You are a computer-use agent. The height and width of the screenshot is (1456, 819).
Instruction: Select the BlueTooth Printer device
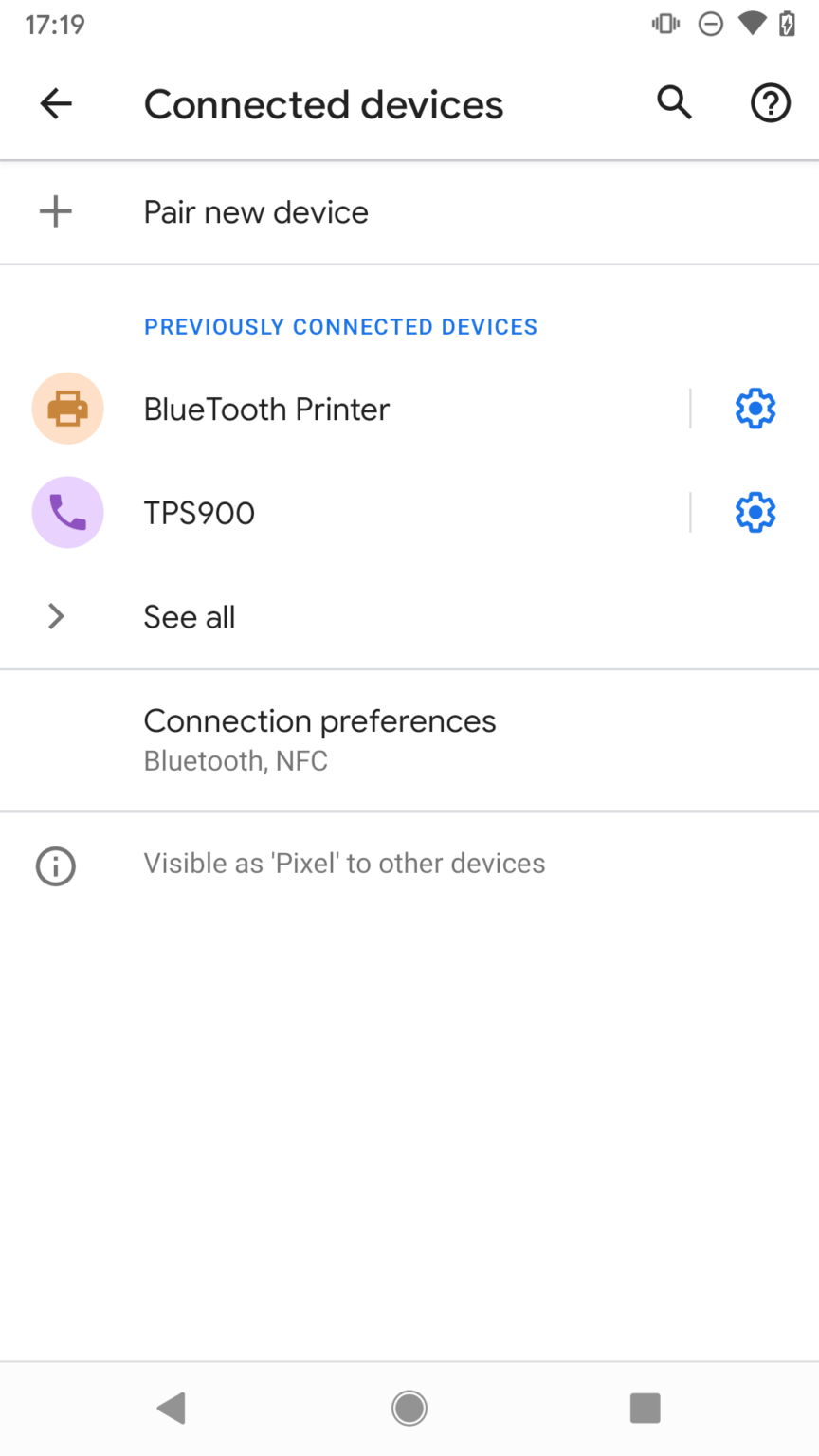(345, 409)
